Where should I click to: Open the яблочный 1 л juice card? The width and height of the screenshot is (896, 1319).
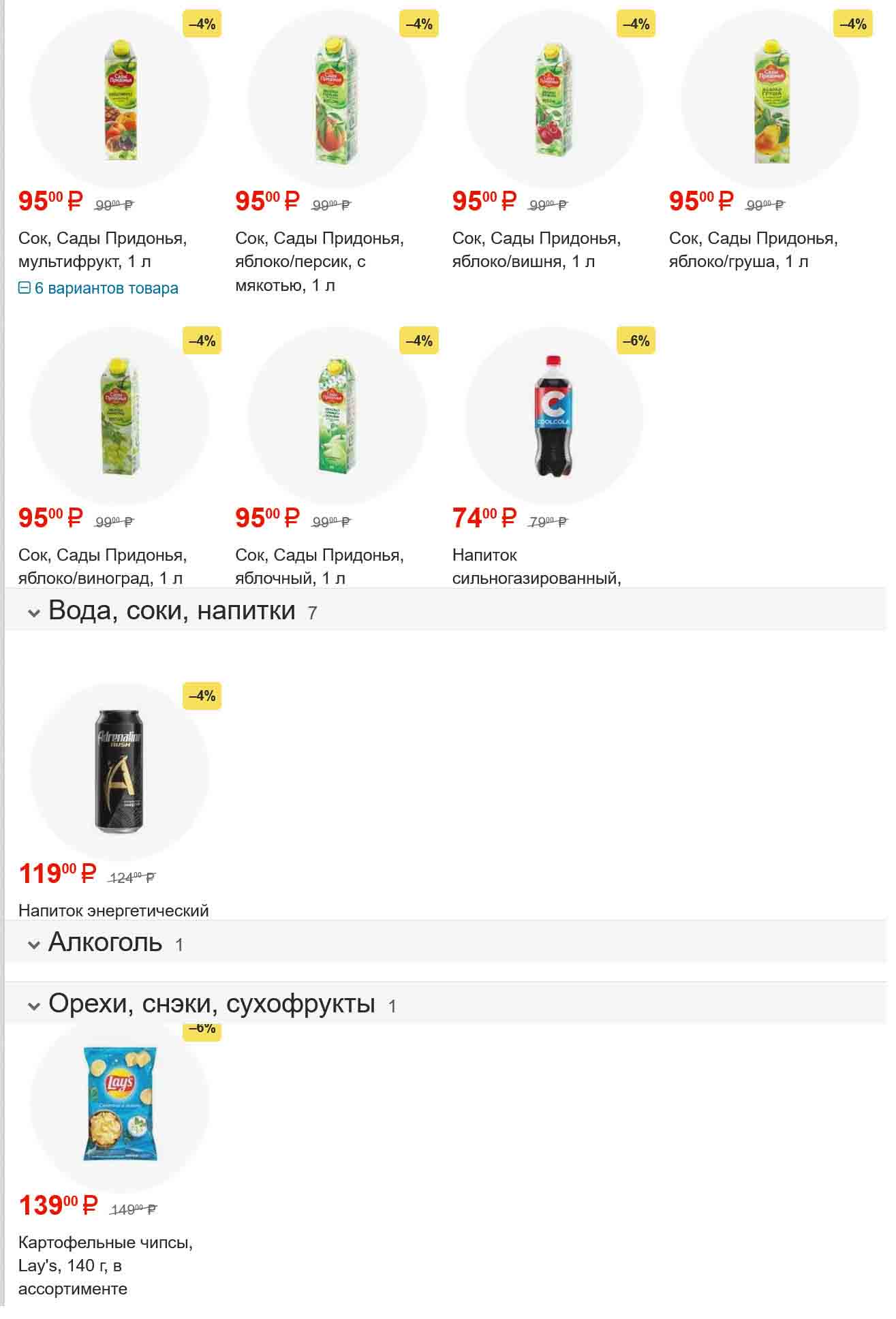click(337, 417)
